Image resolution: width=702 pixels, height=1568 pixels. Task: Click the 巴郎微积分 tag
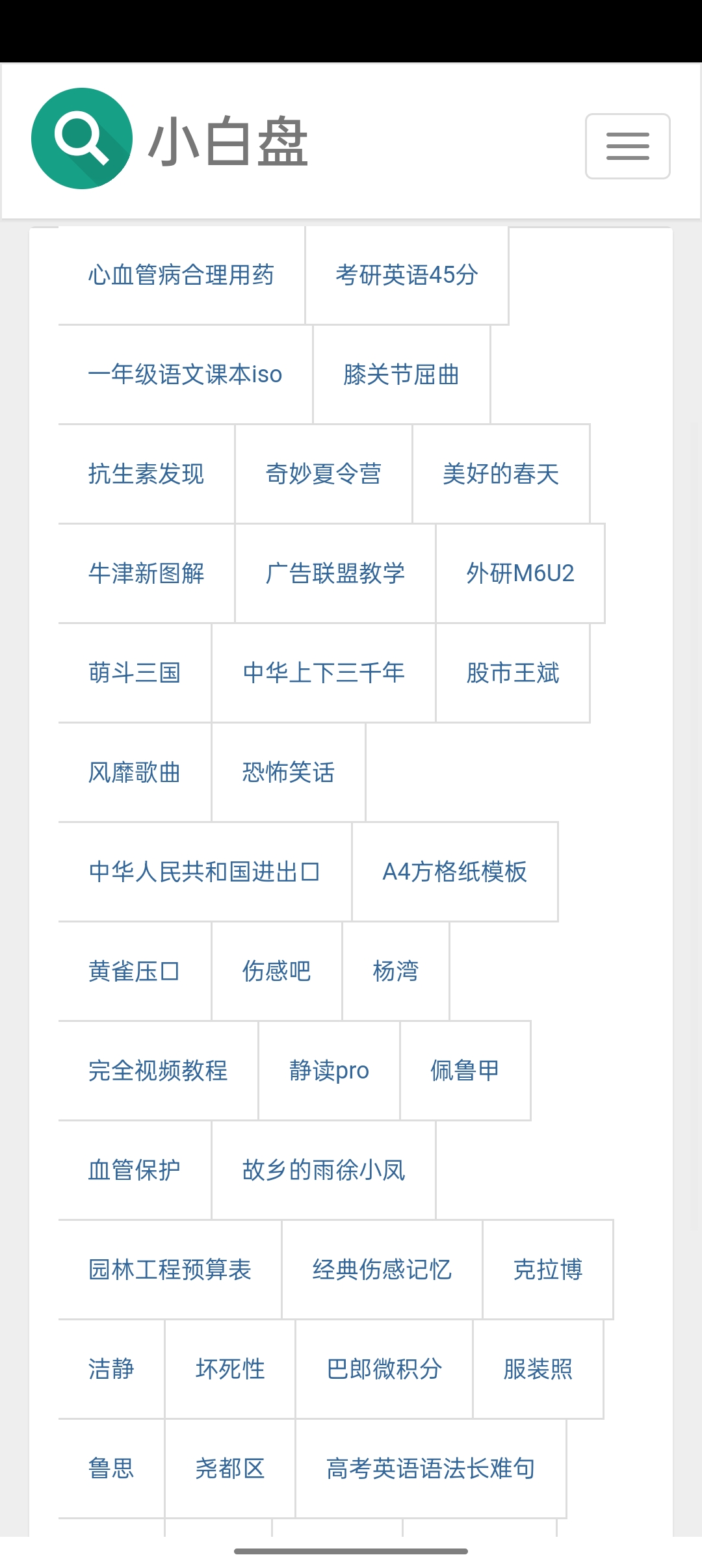(x=383, y=1369)
